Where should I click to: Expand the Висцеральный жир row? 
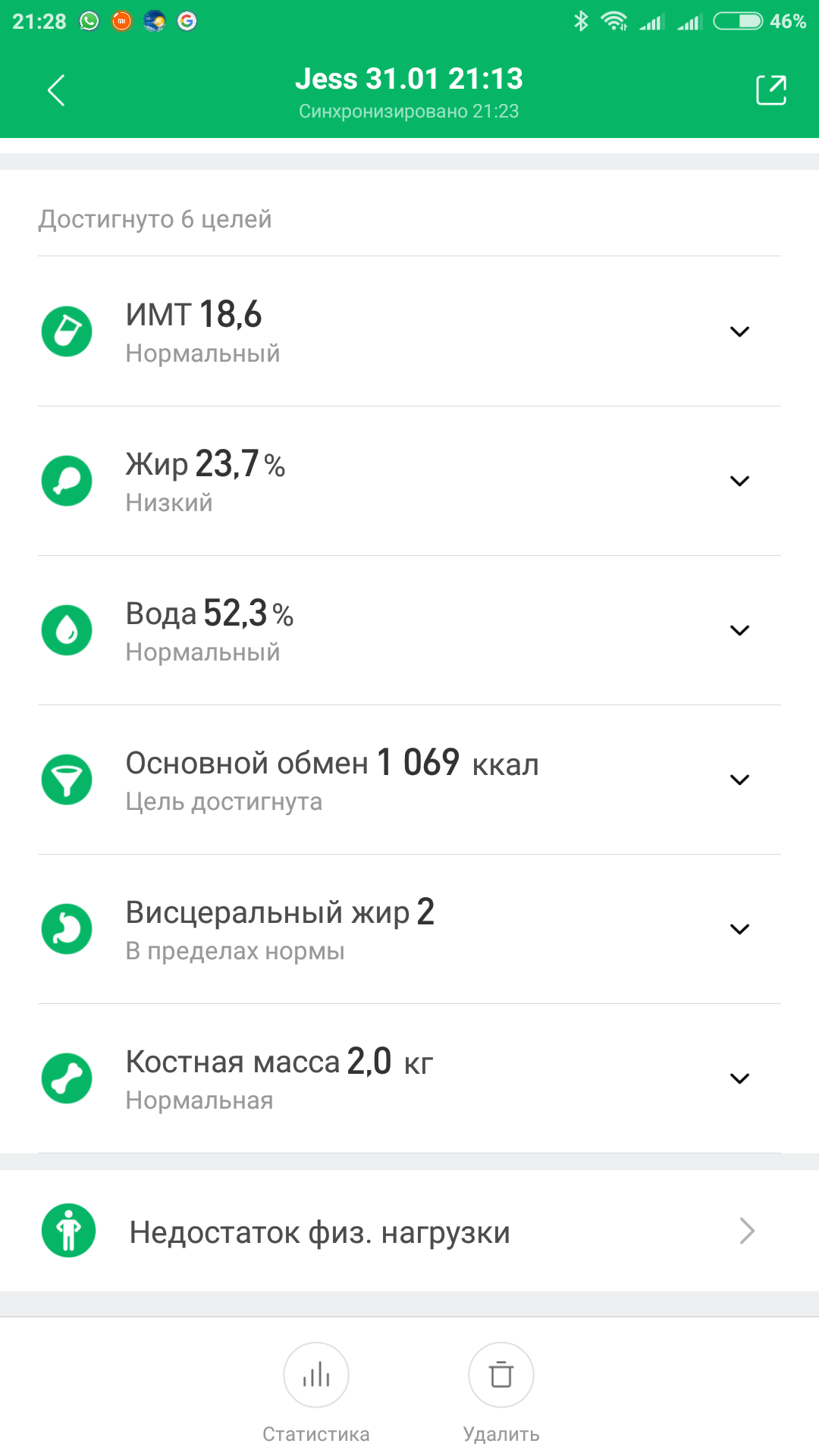739,929
